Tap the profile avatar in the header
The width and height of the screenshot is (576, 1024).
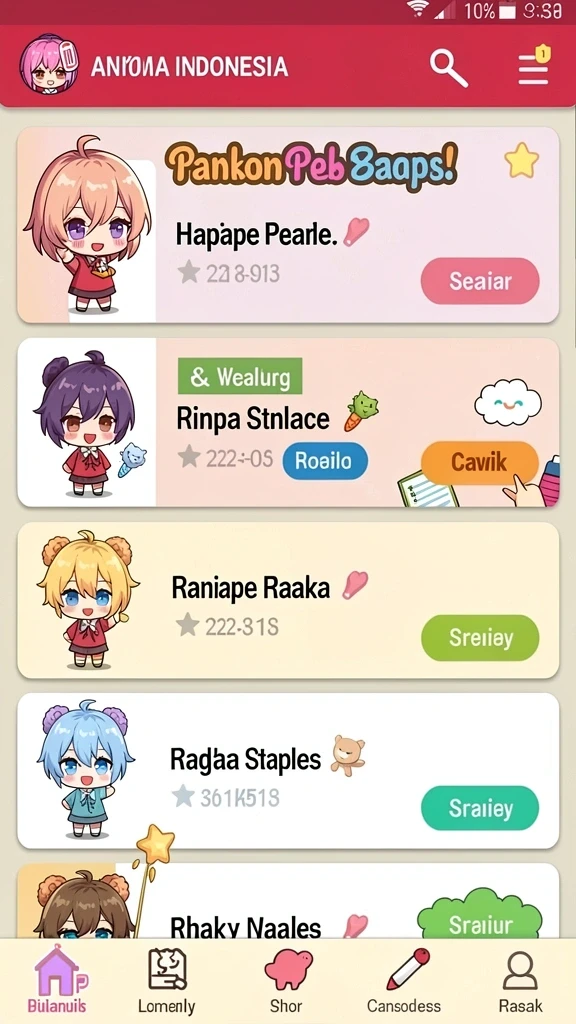pos(49,65)
